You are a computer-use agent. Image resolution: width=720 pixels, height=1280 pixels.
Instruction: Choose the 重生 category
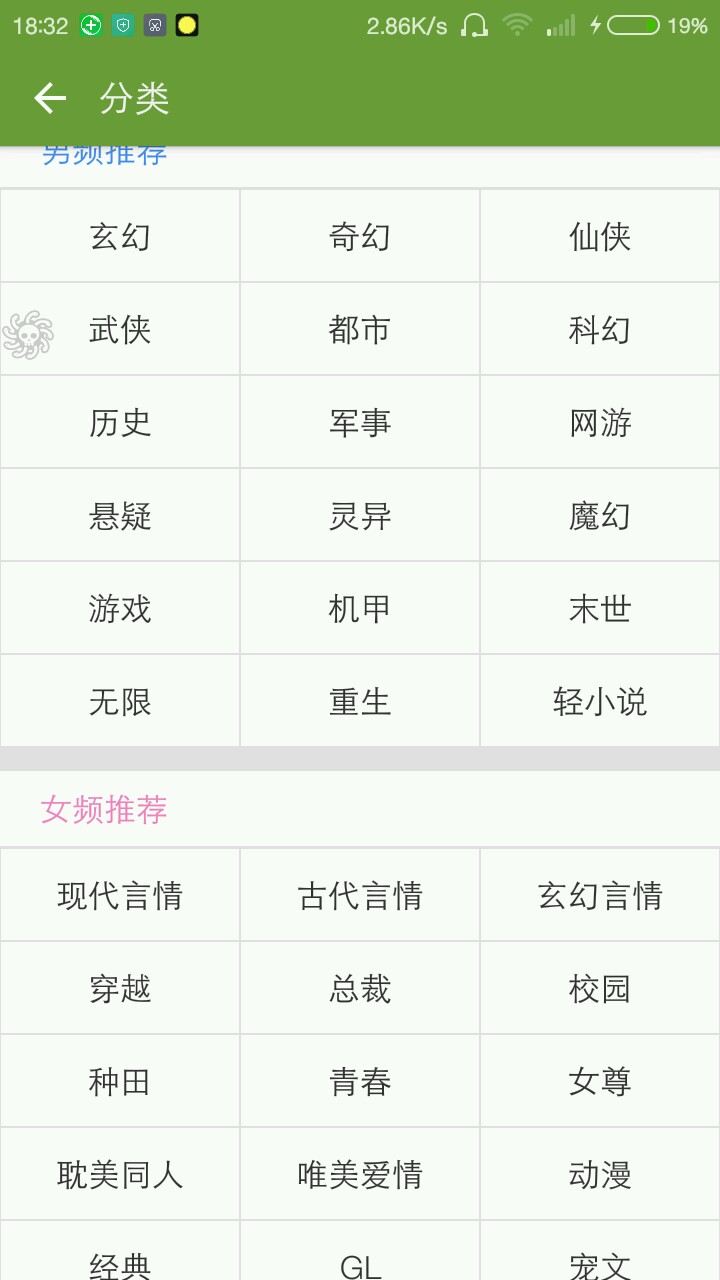tap(360, 702)
